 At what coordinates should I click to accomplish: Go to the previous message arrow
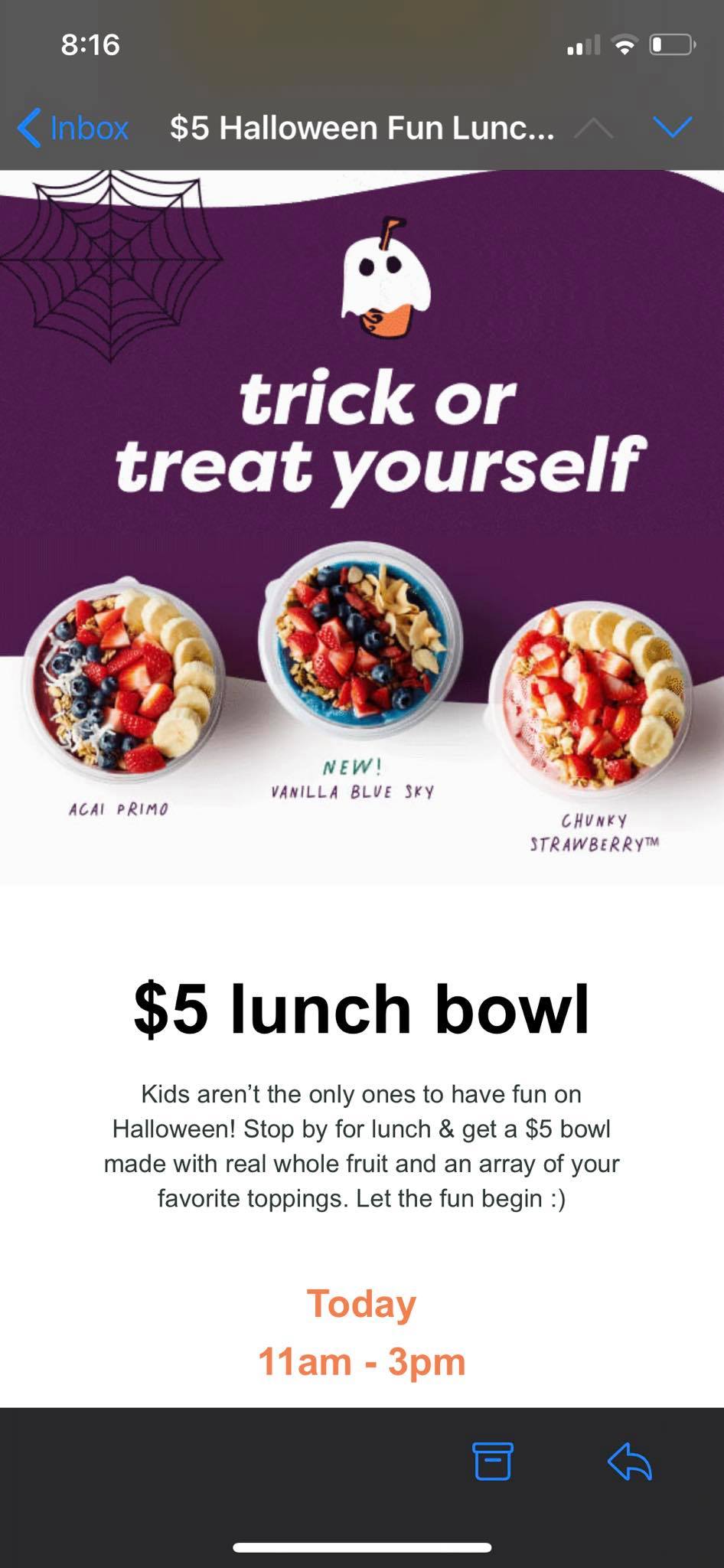pyautogui.click(x=593, y=128)
